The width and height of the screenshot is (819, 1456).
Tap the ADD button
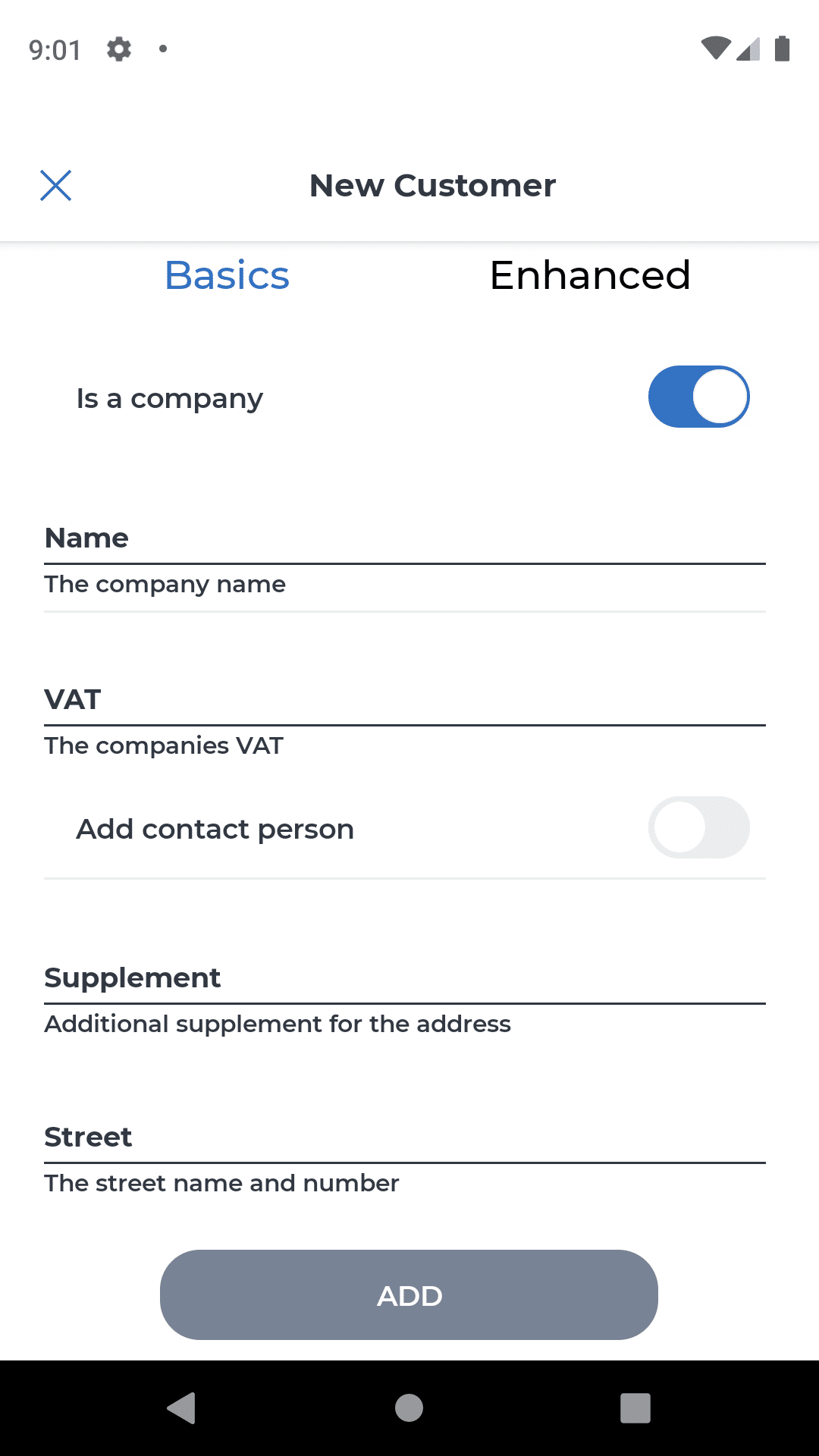tap(409, 1295)
